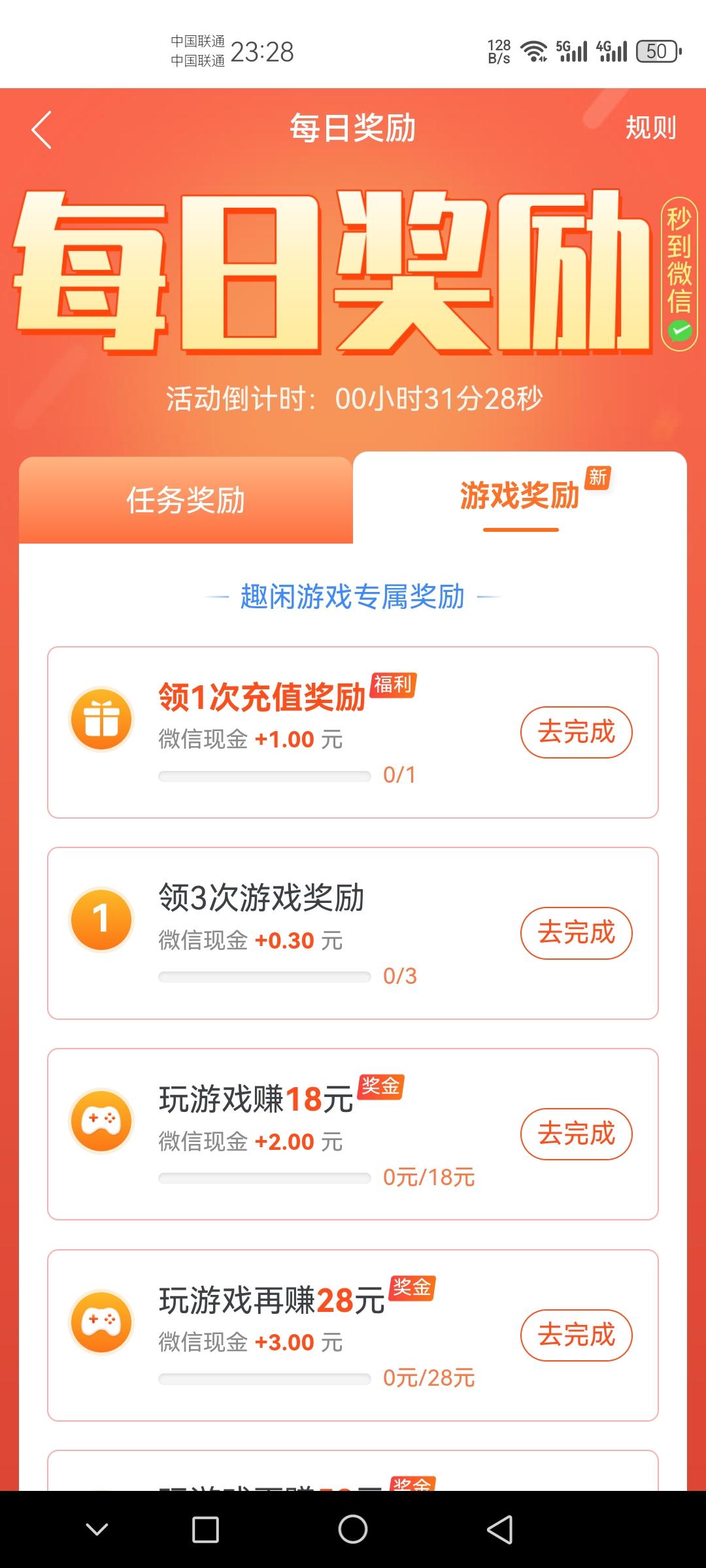The height and width of the screenshot is (1568, 706).
Task: Select the 游戏奖励 tab
Action: click(x=520, y=495)
